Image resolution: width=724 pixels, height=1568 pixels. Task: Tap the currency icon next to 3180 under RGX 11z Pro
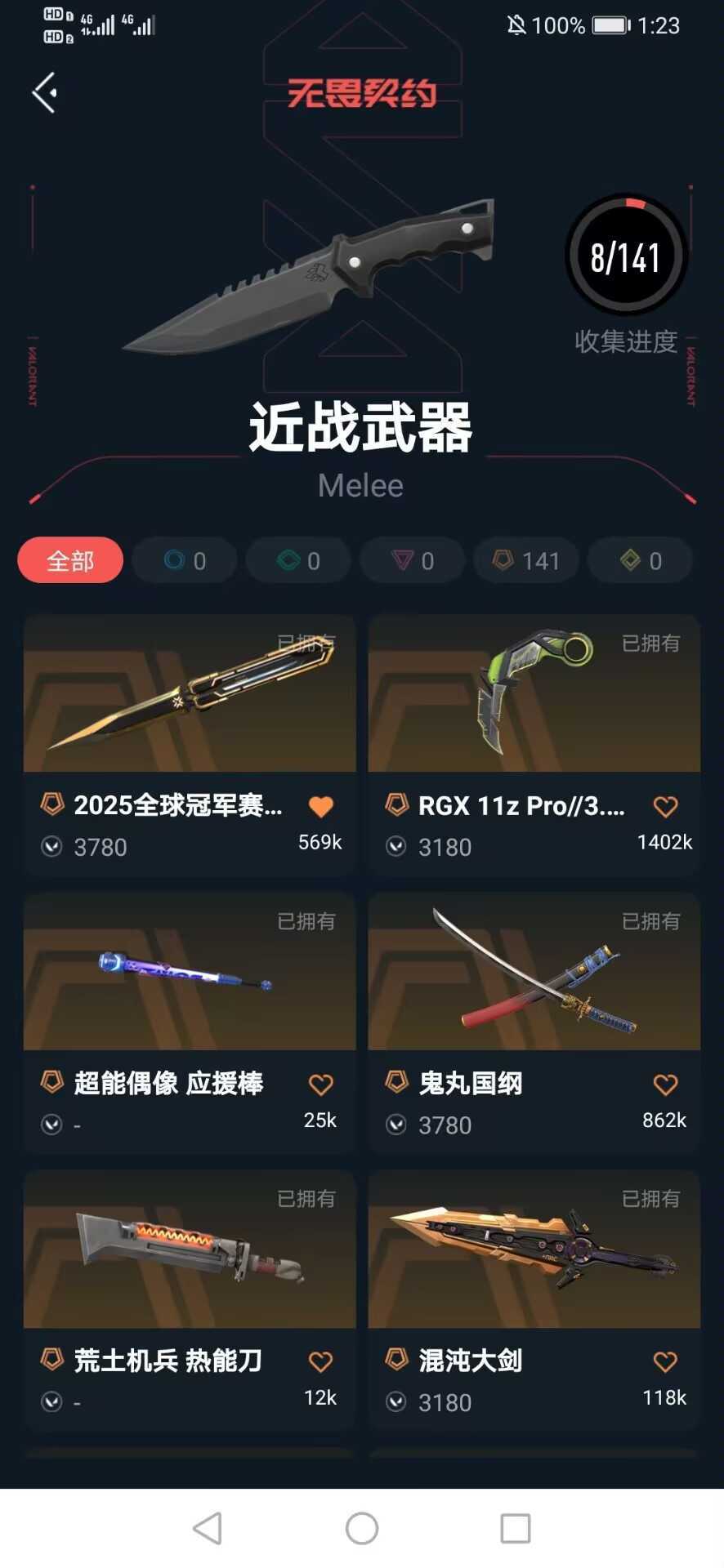[x=396, y=848]
